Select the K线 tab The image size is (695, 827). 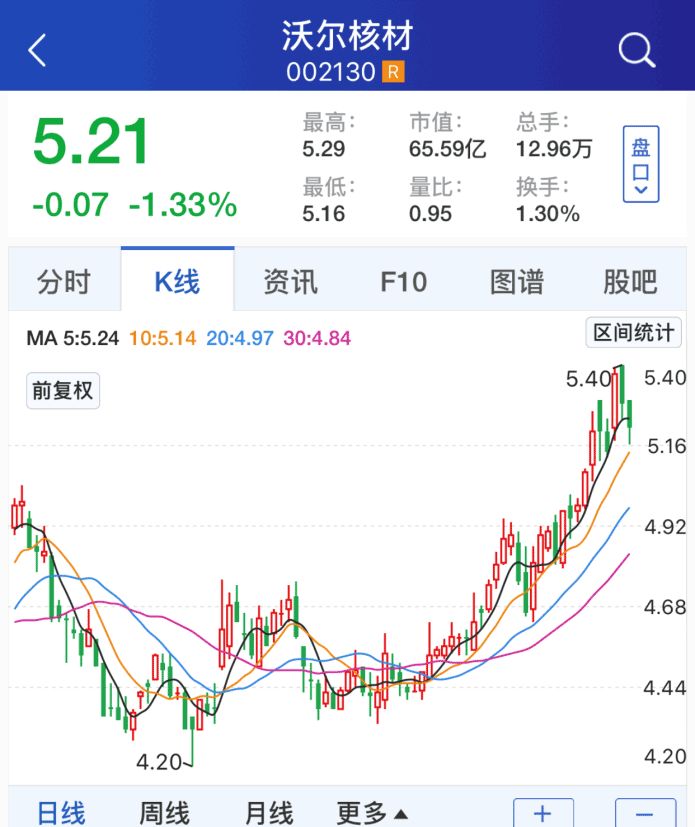177,281
